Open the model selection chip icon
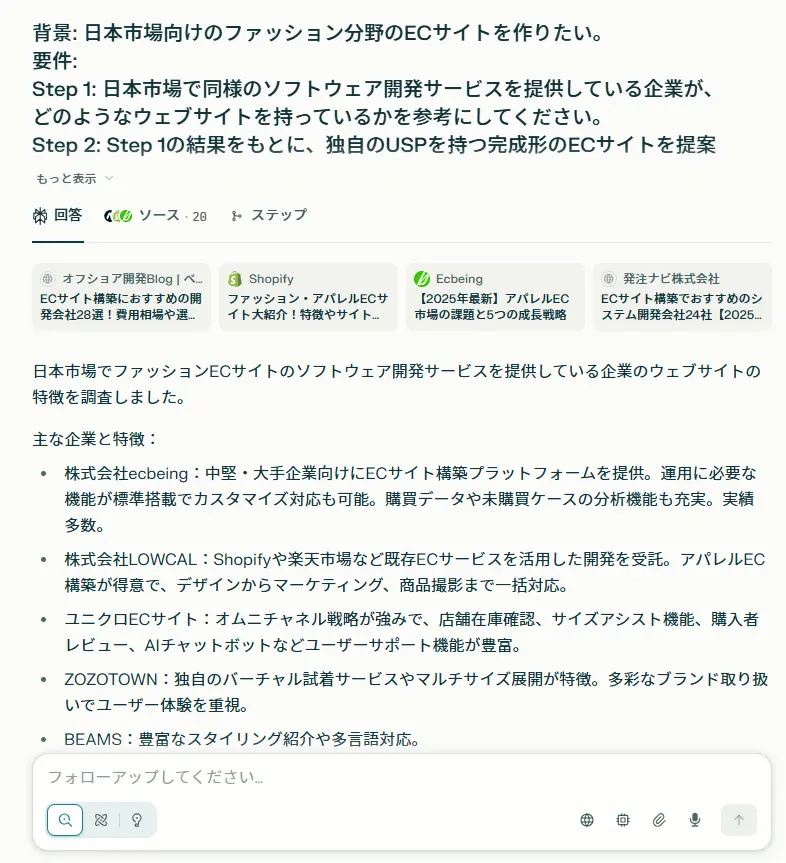Viewport: 786px width, 863px height. click(623, 820)
